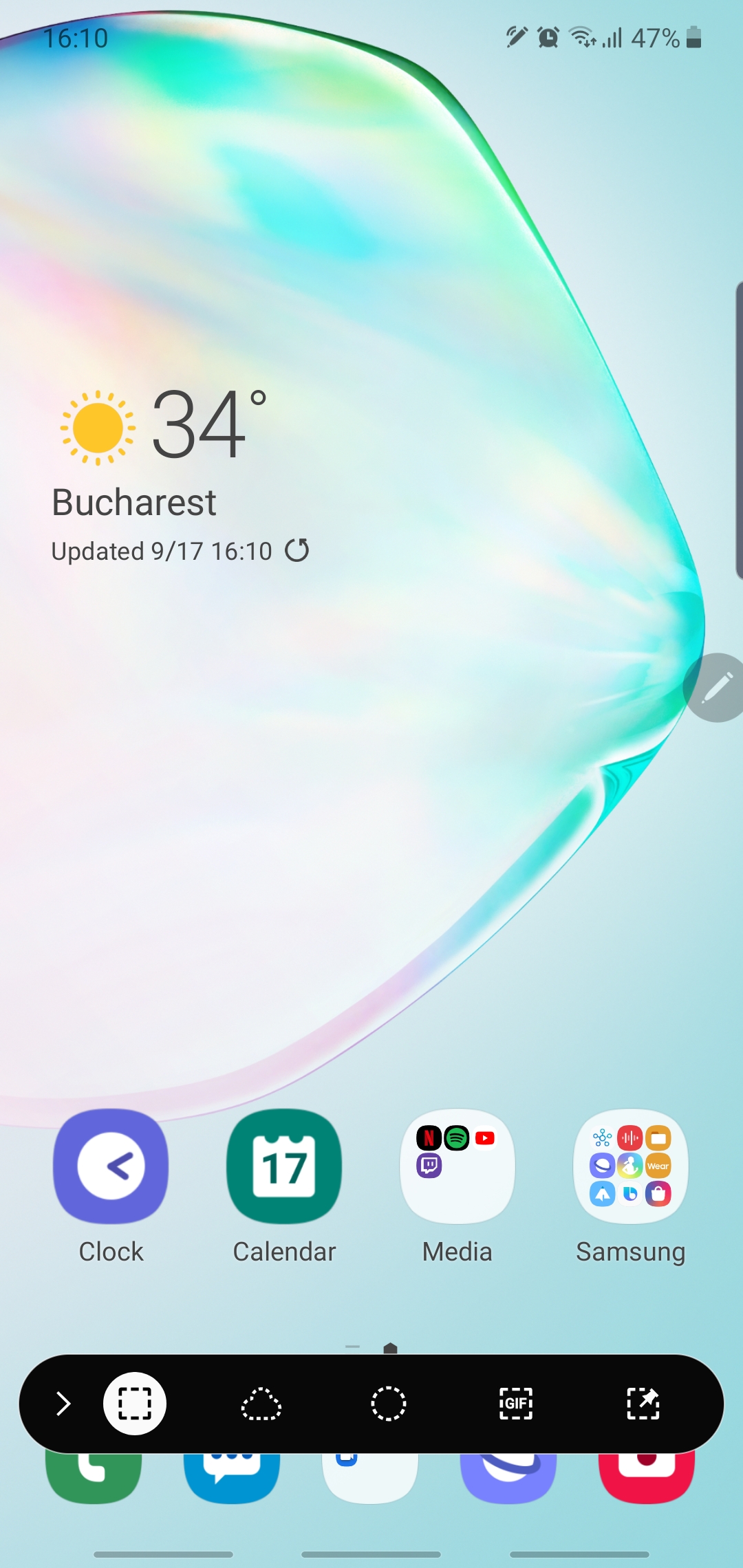Collapse the smart select toolbar arrow

click(63, 1404)
